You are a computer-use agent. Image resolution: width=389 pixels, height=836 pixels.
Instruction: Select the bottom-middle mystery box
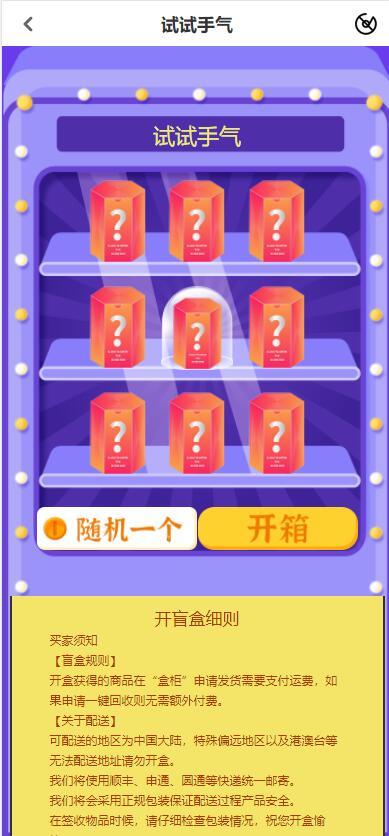197,433
